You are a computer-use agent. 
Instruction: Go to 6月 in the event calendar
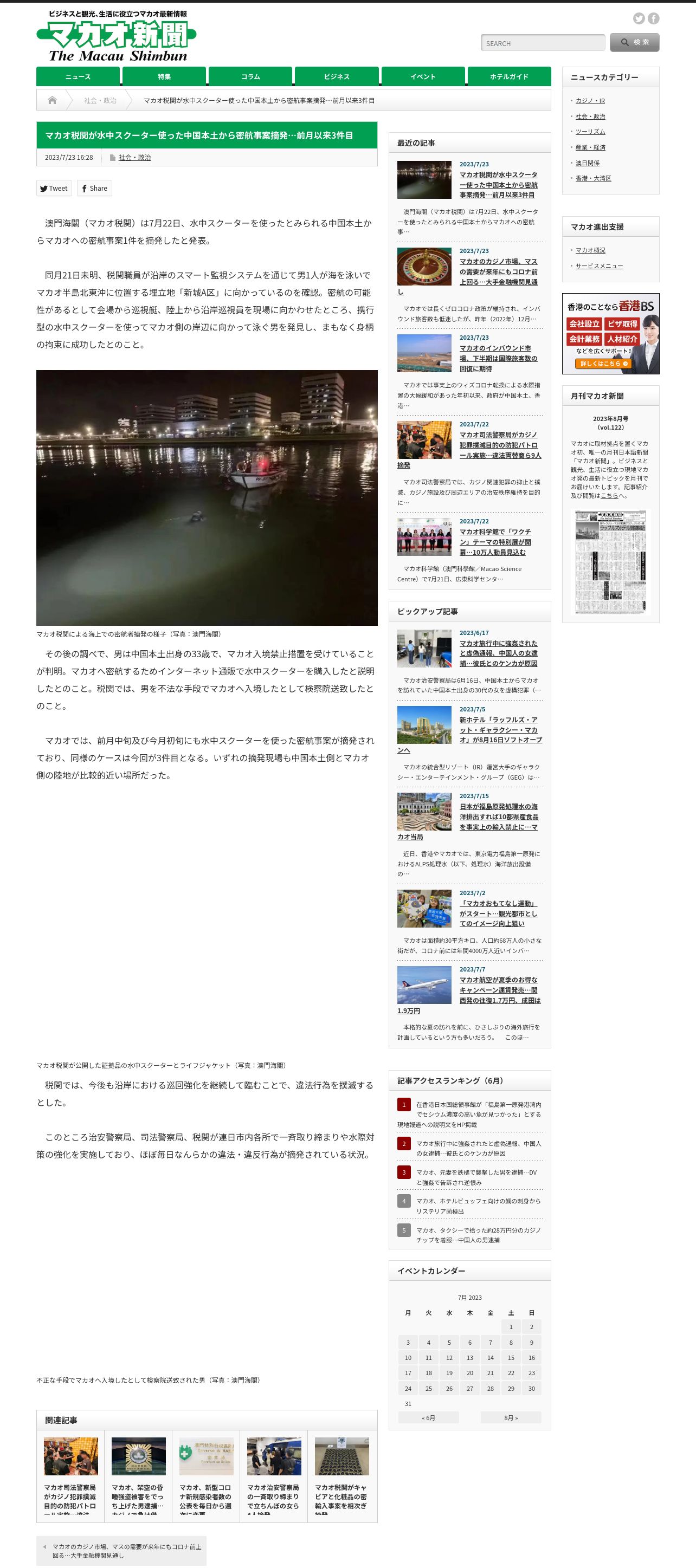coord(429,1418)
